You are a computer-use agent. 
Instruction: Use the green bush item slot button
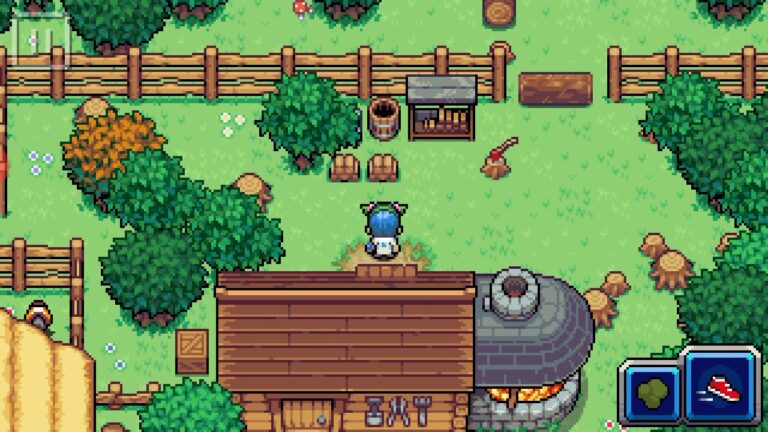click(651, 393)
